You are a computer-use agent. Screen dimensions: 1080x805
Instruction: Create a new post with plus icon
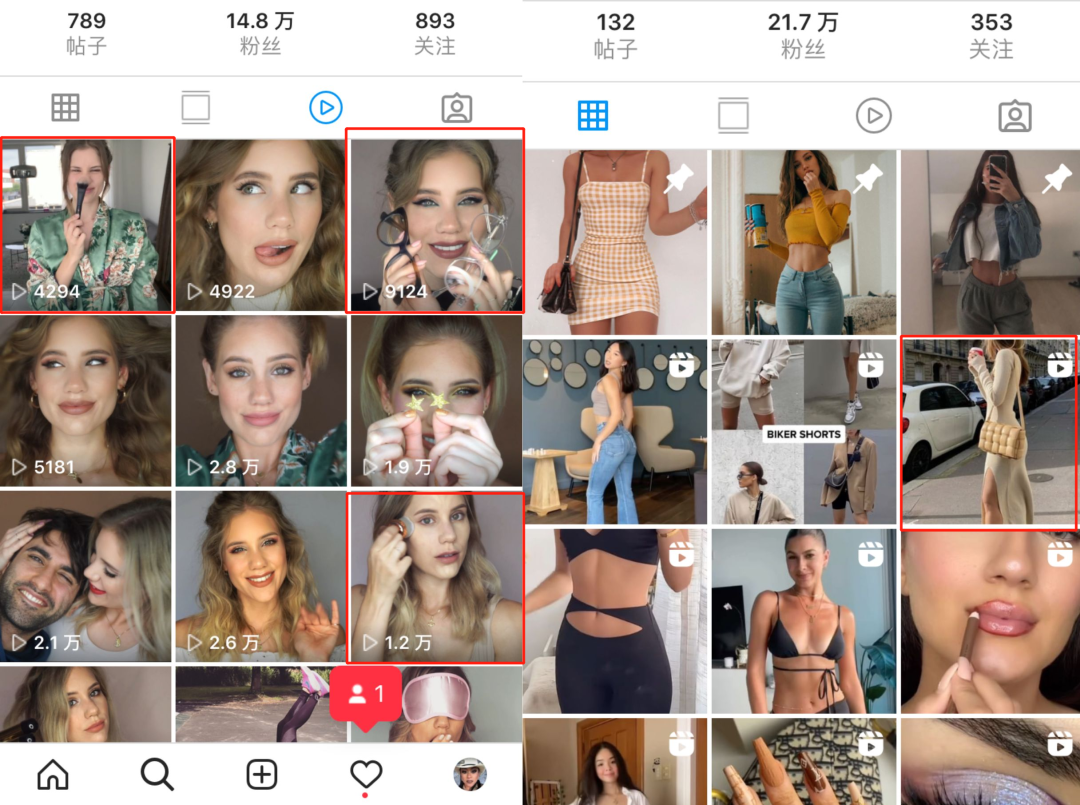pyautogui.click(x=261, y=773)
